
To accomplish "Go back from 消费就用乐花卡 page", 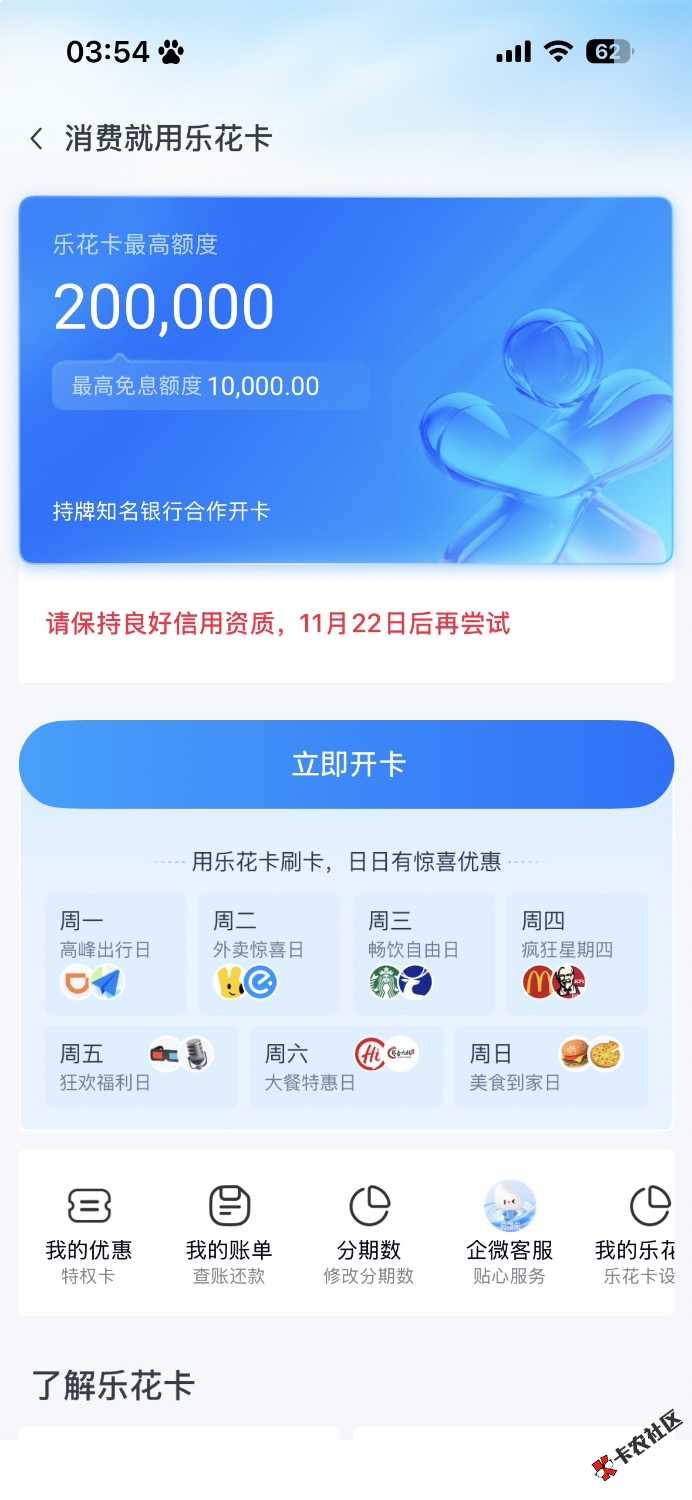I will coord(37,139).
